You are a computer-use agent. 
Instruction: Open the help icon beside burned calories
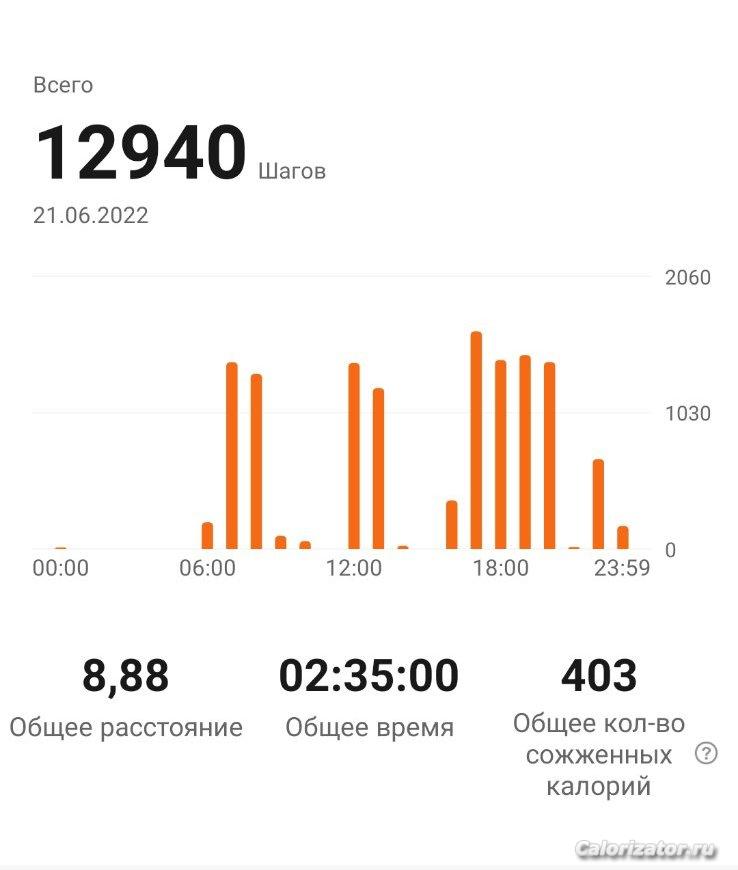pyautogui.click(x=706, y=754)
